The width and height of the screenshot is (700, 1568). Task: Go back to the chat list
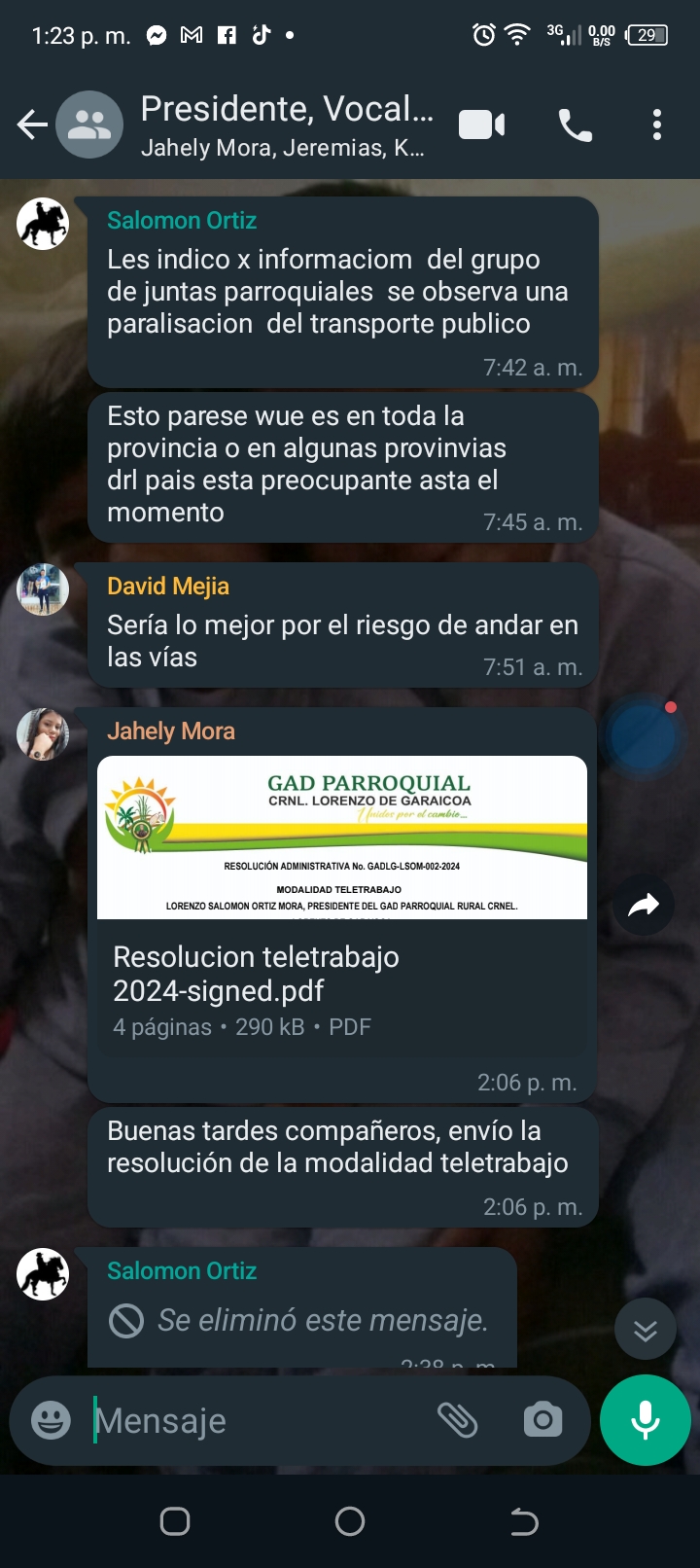tap(32, 125)
